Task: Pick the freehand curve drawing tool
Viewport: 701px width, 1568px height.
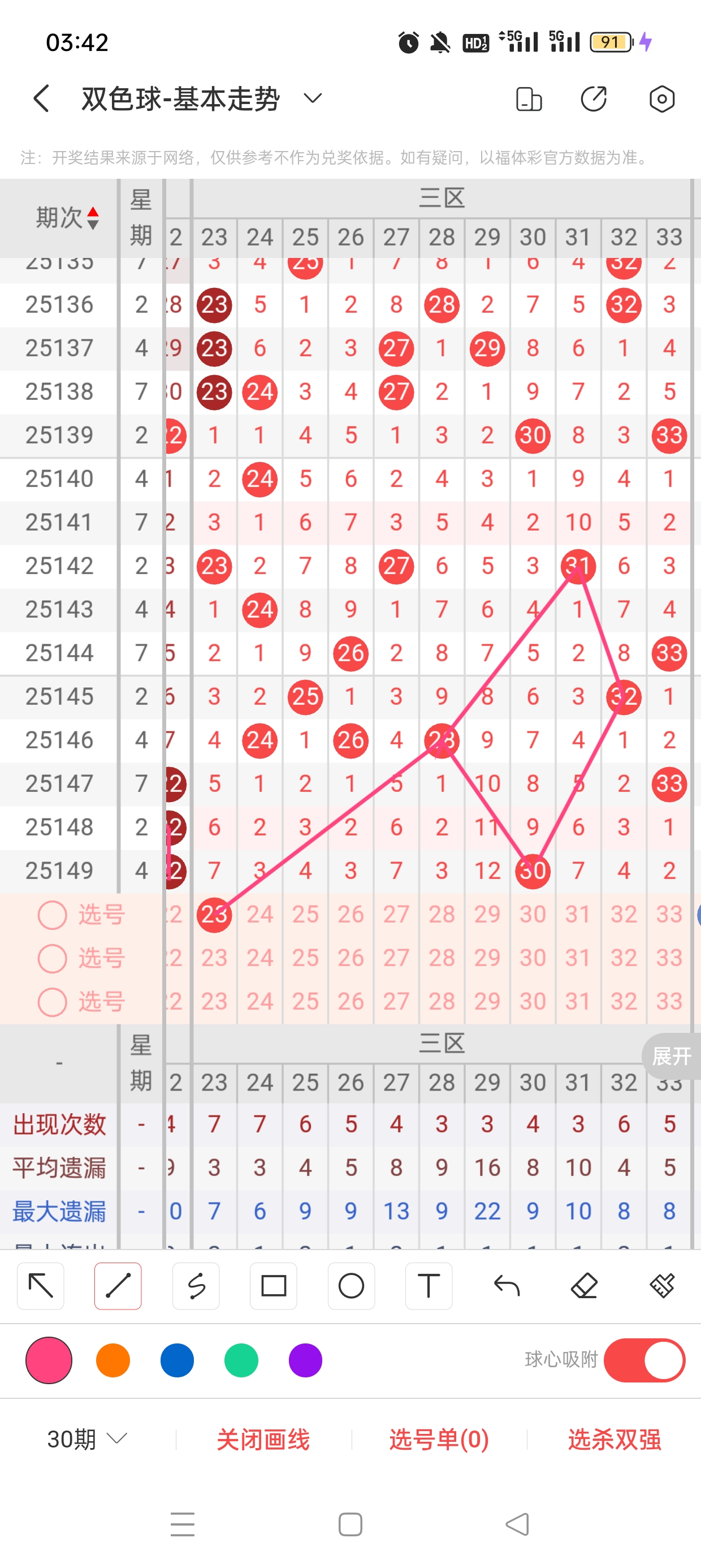Action: (196, 1286)
